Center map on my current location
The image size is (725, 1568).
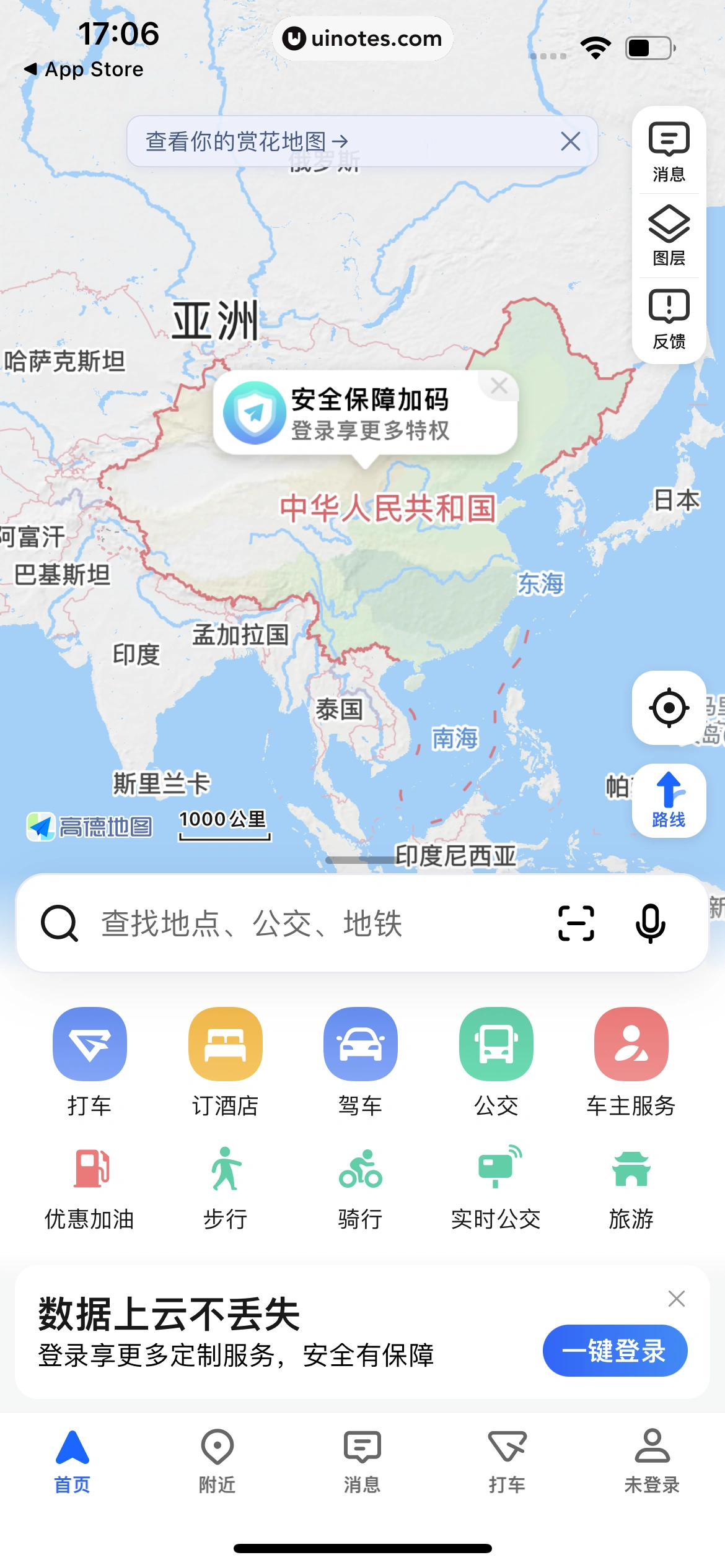pyautogui.click(x=669, y=707)
